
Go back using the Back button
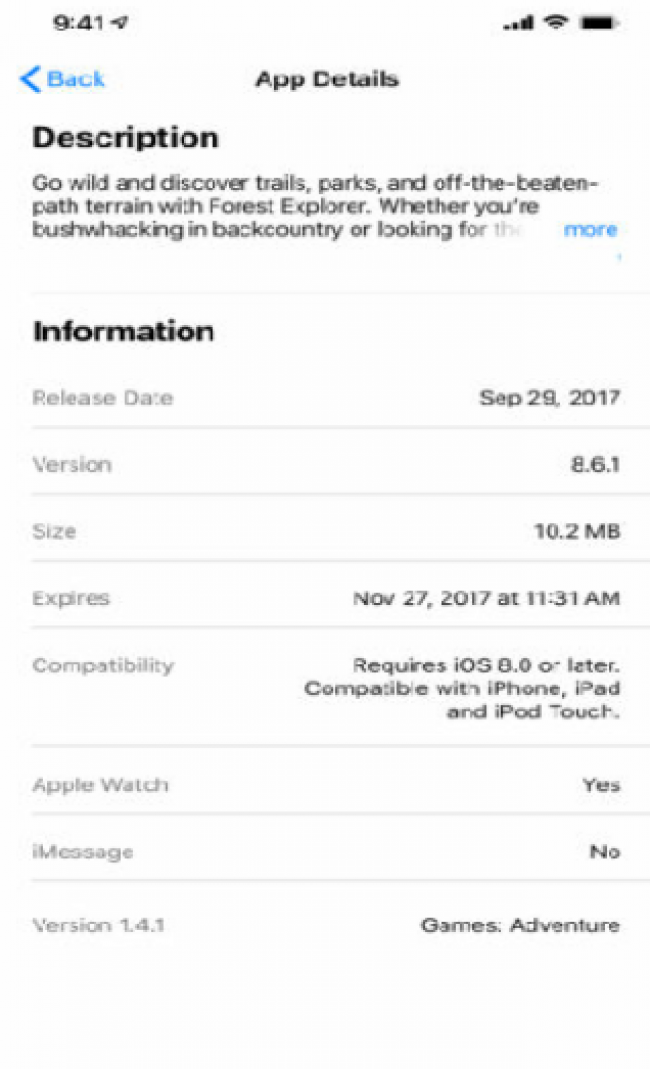pos(62,80)
